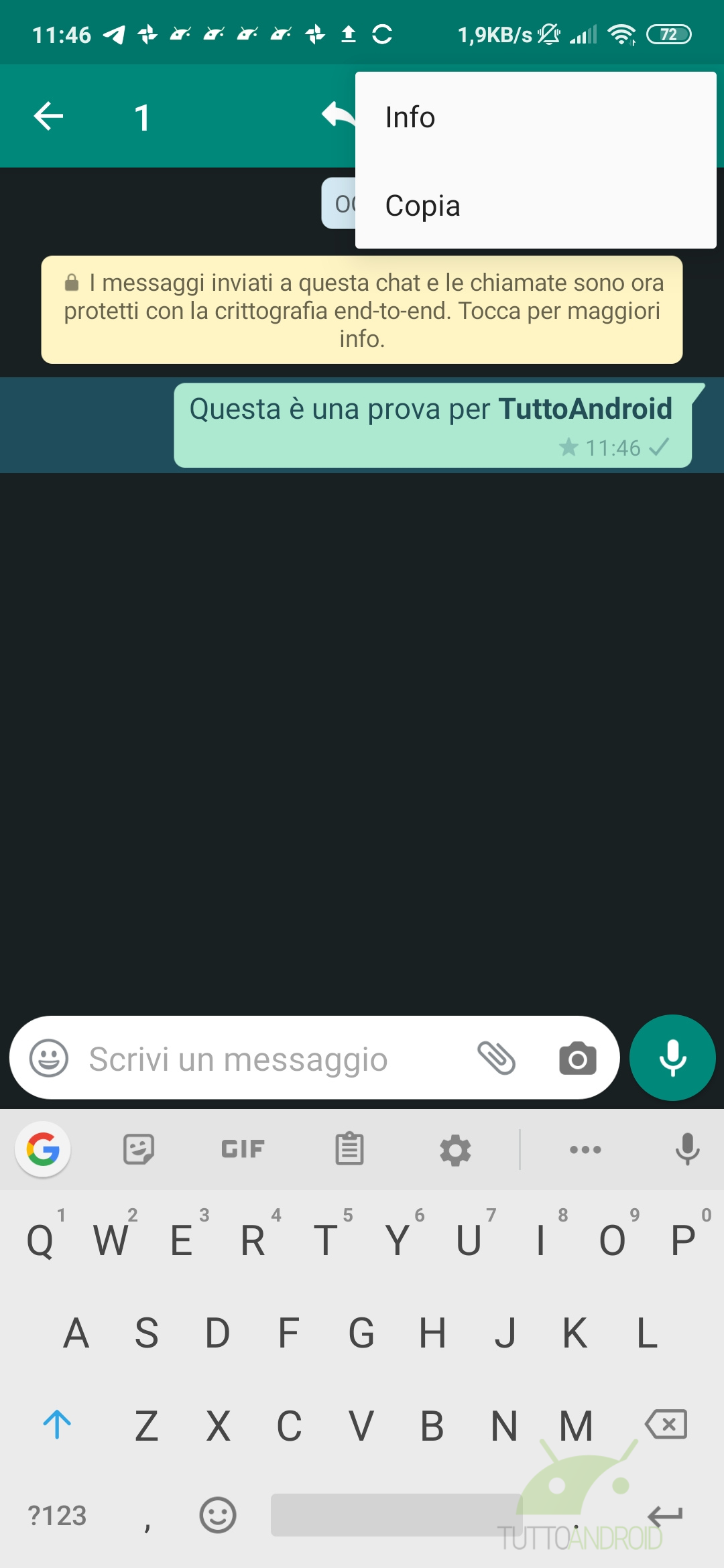This screenshot has height=1568, width=724.
Task: Focus the Scrivi un messaggio field
Action: coord(268,1059)
